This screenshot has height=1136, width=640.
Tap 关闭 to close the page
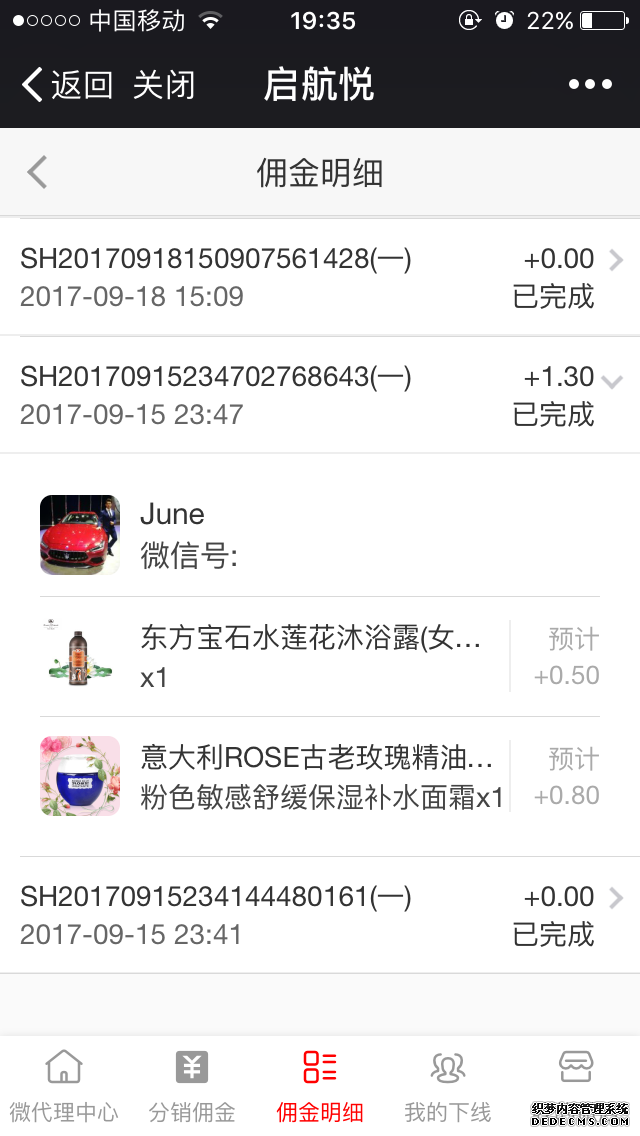(x=164, y=85)
